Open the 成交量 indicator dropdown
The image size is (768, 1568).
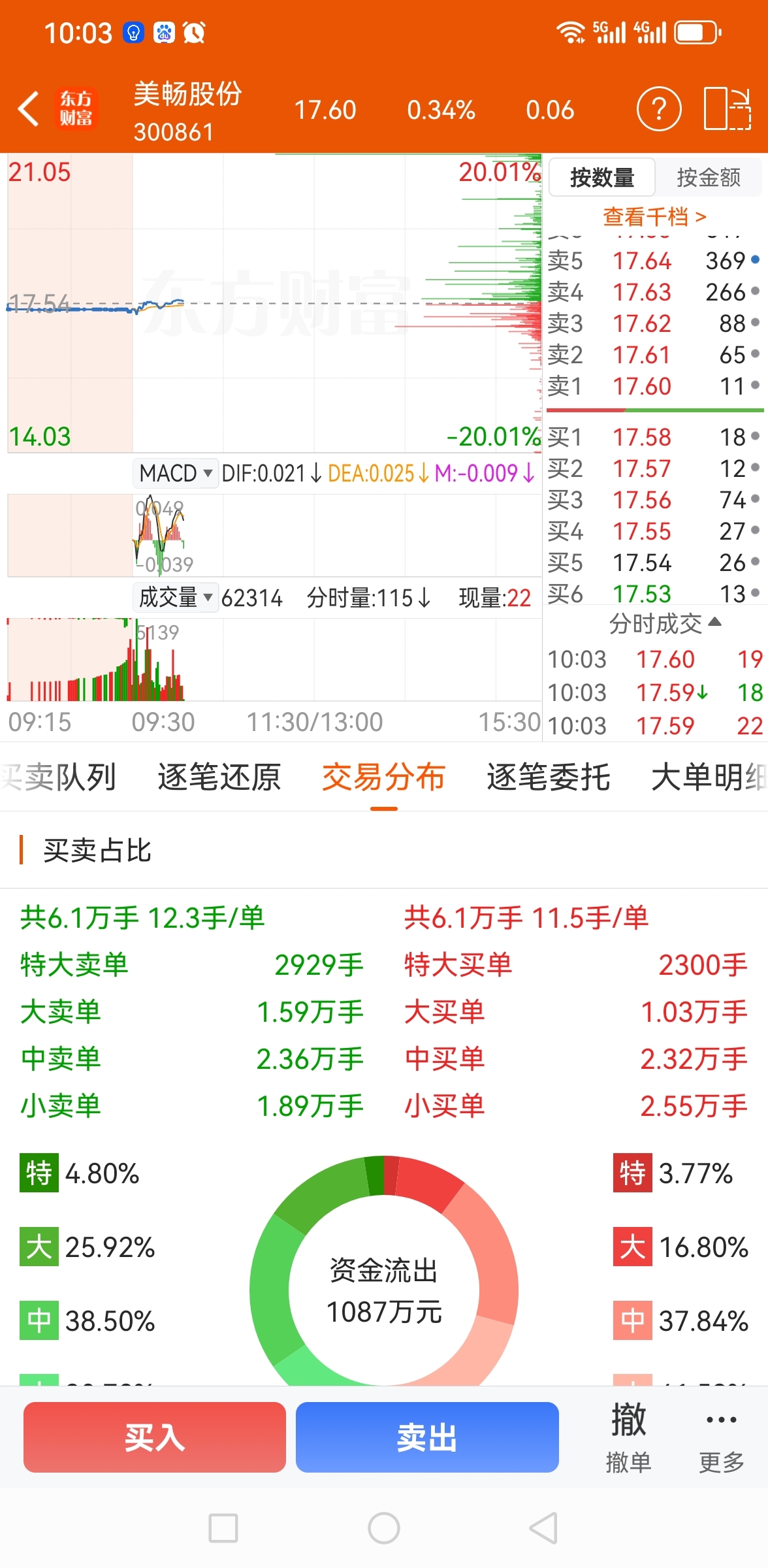point(176,597)
